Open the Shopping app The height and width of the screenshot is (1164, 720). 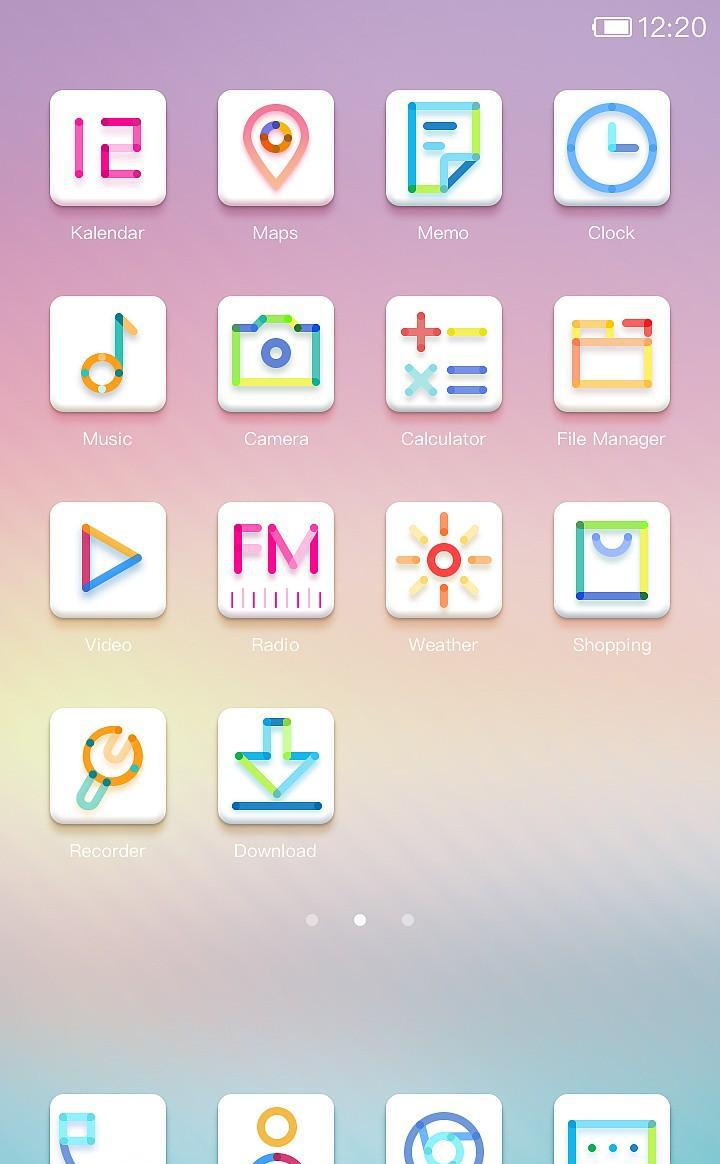point(612,560)
